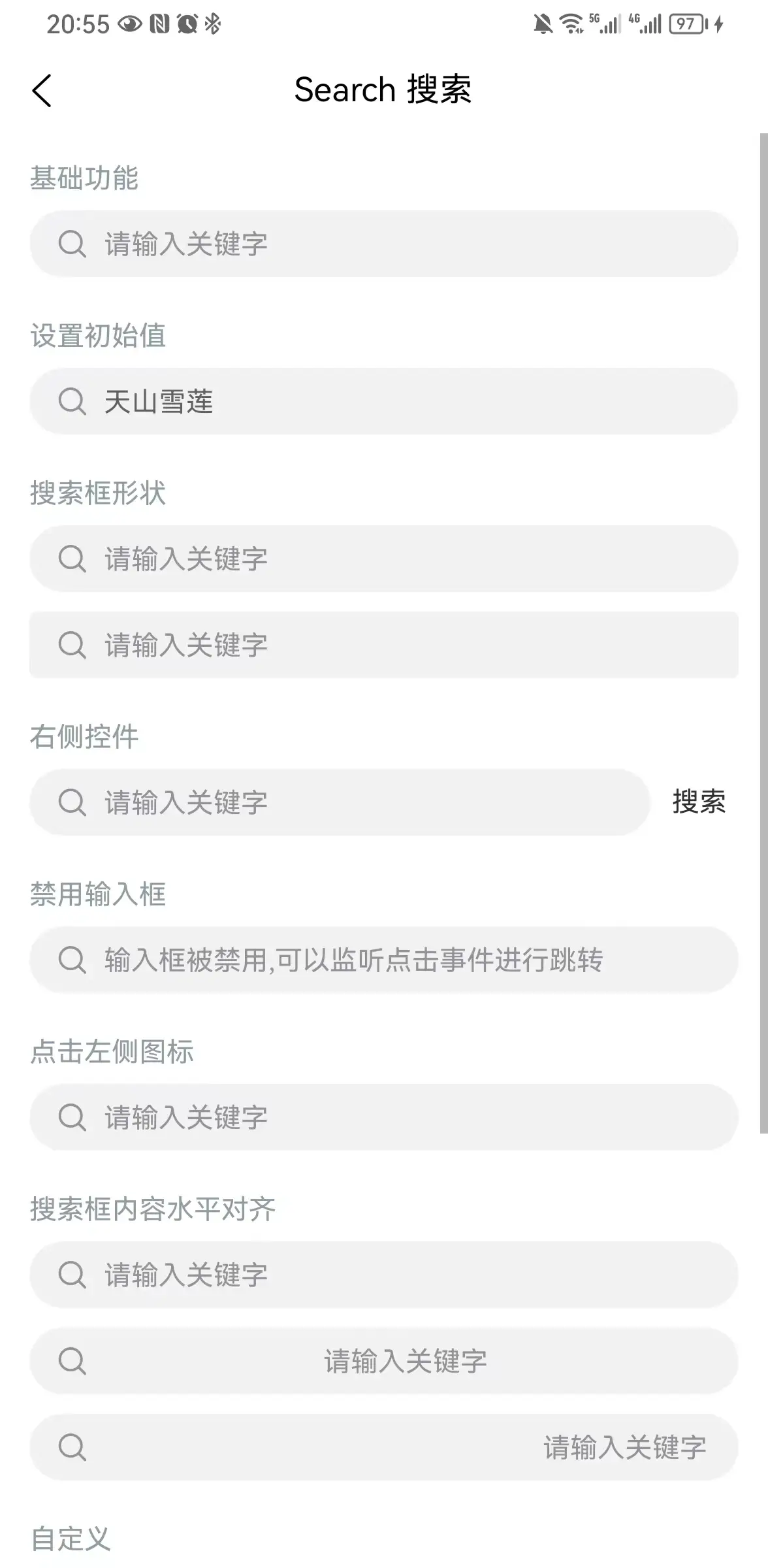This screenshot has width=768, height=1568.
Task: Focus the search field under 右侧控件
Action: (340, 802)
